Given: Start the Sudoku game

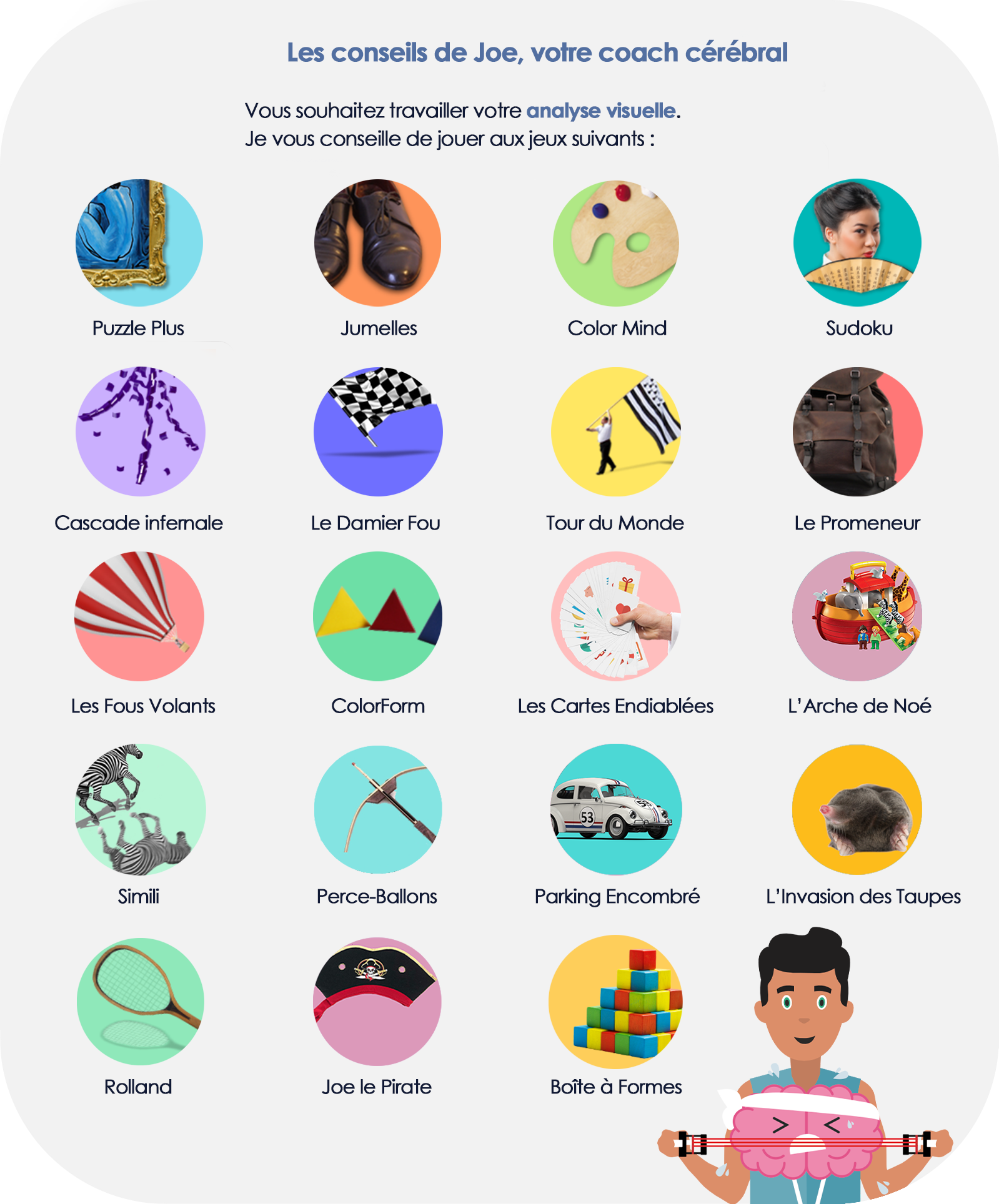Looking at the screenshot, I should coord(857,243).
